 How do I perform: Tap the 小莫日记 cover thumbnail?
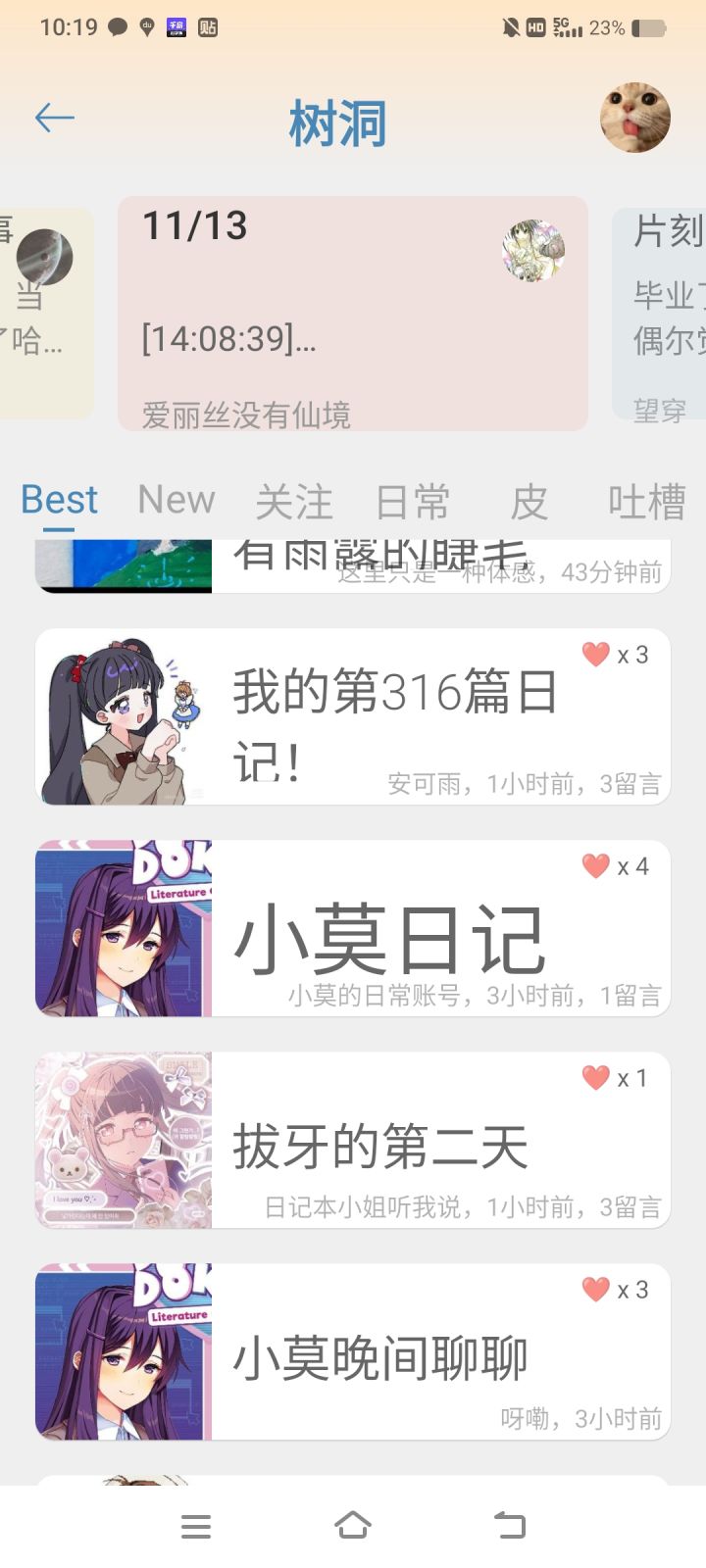point(123,928)
